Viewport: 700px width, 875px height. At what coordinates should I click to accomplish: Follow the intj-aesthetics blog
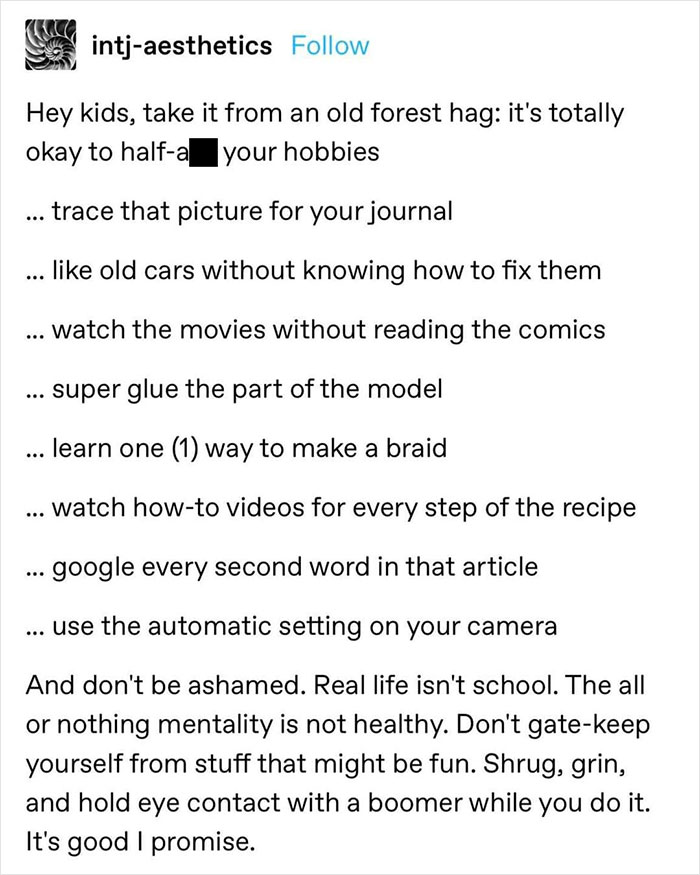pyautogui.click(x=329, y=46)
